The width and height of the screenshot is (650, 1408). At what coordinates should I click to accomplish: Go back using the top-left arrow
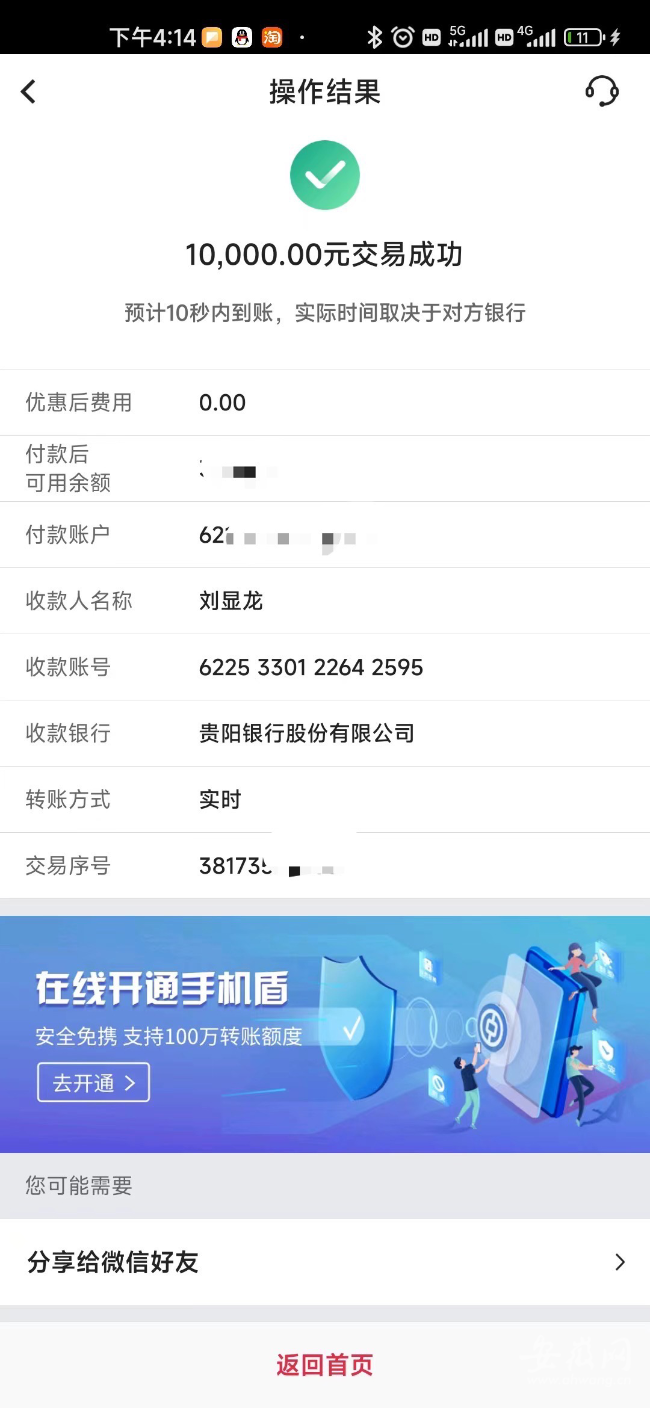[x=28, y=92]
